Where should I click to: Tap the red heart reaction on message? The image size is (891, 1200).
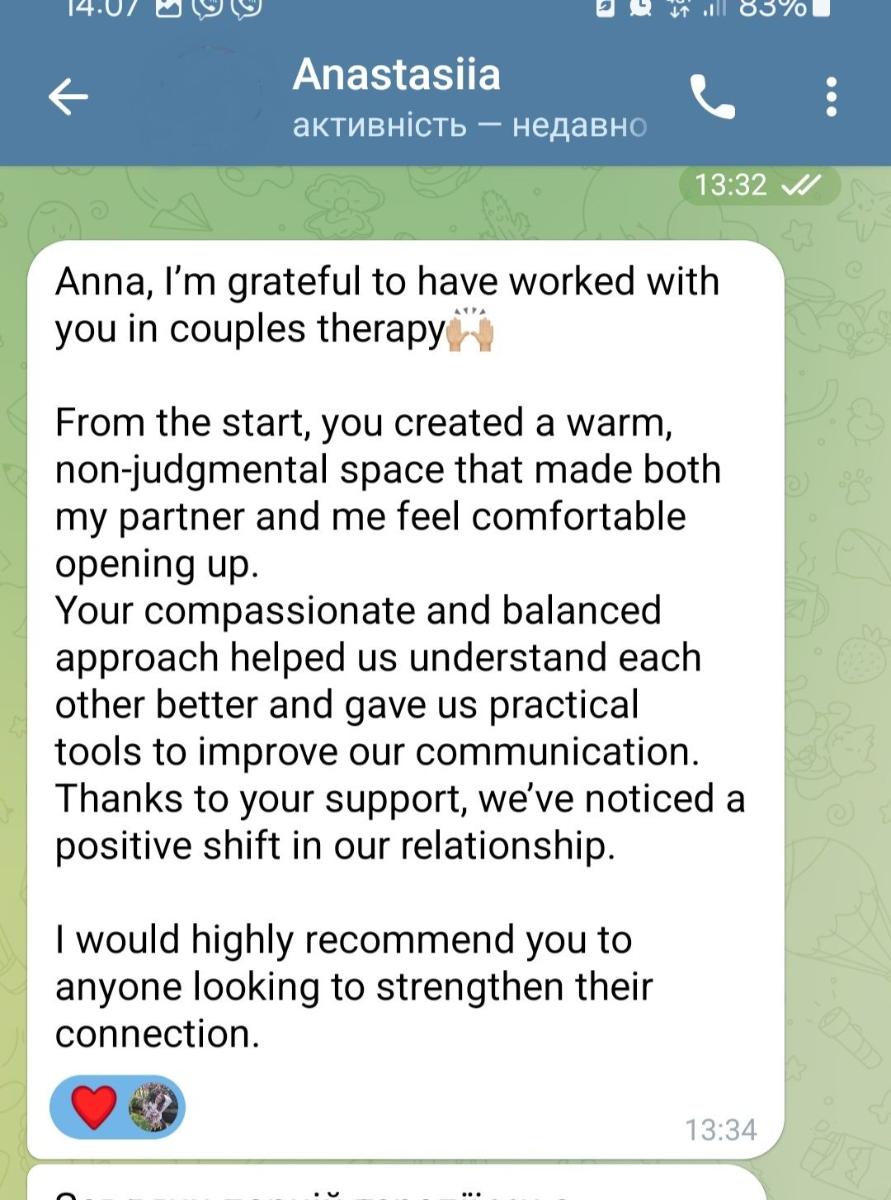coord(95,1108)
